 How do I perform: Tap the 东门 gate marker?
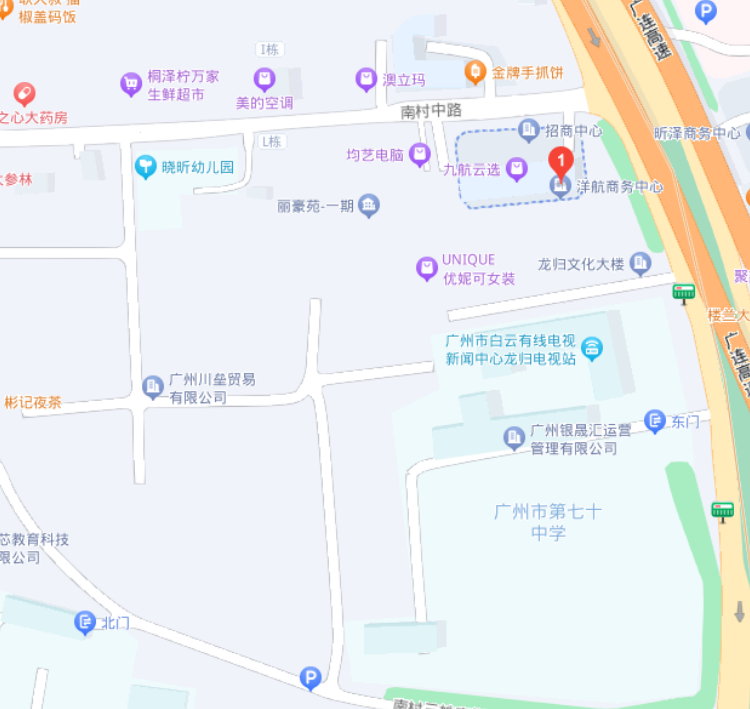click(655, 421)
